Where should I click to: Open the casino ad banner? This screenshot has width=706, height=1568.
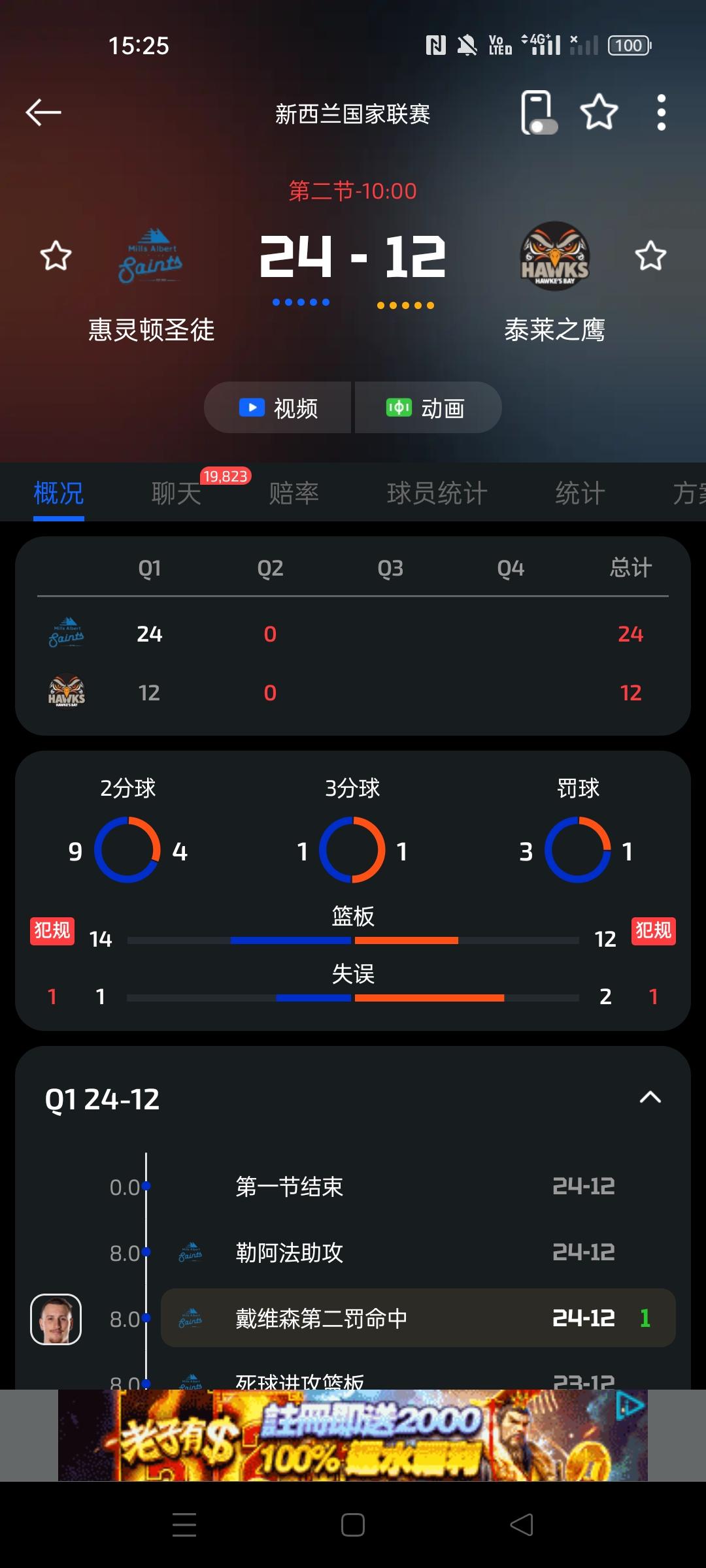(353, 1435)
